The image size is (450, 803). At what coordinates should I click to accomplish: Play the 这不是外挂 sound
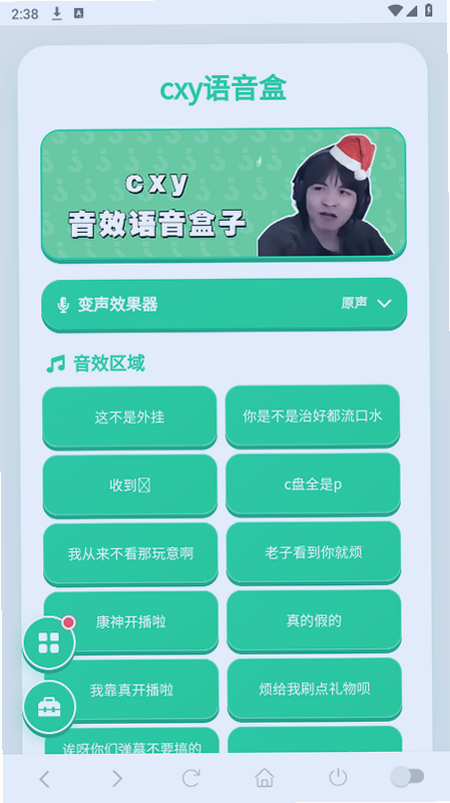[x=130, y=417]
